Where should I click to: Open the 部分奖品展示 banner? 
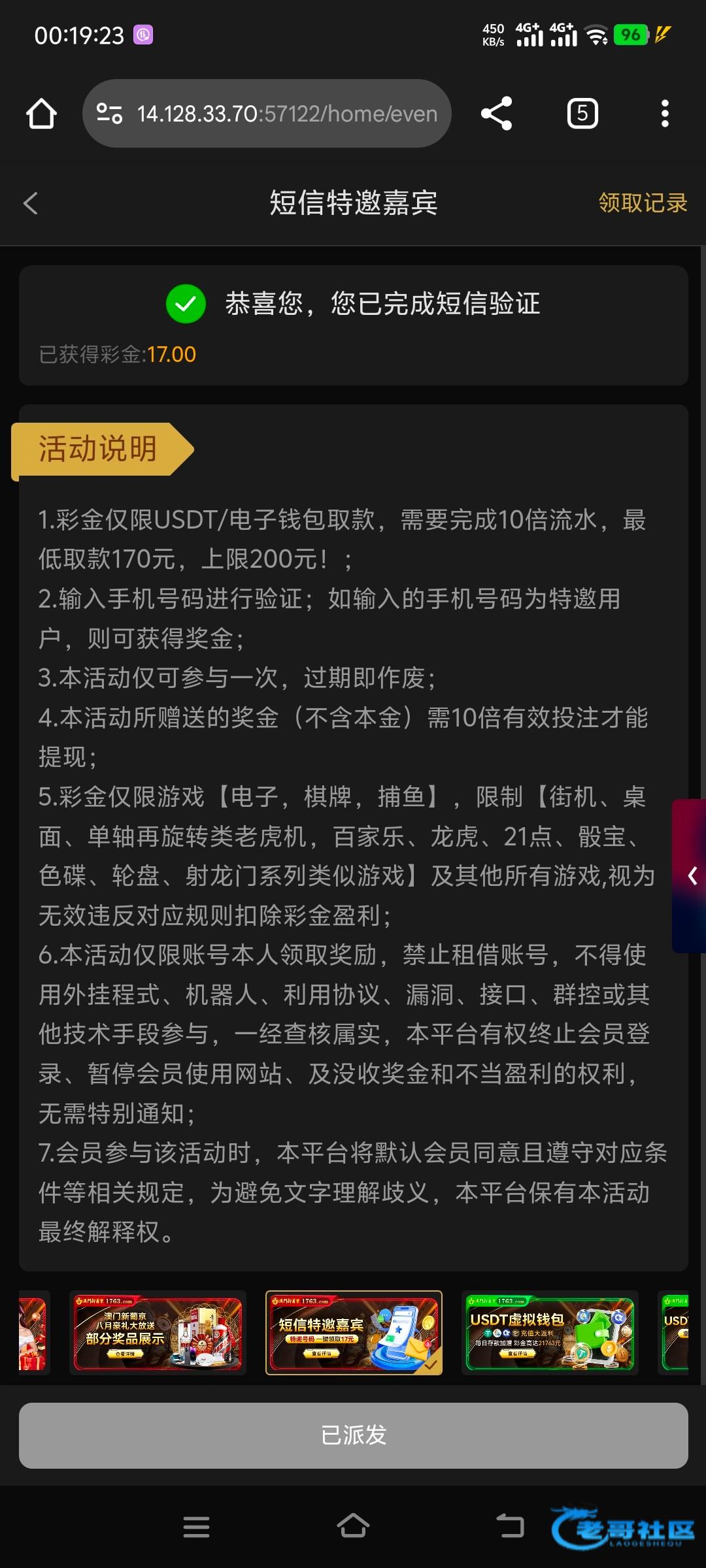pyautogui.click(x=158, y=1333)
